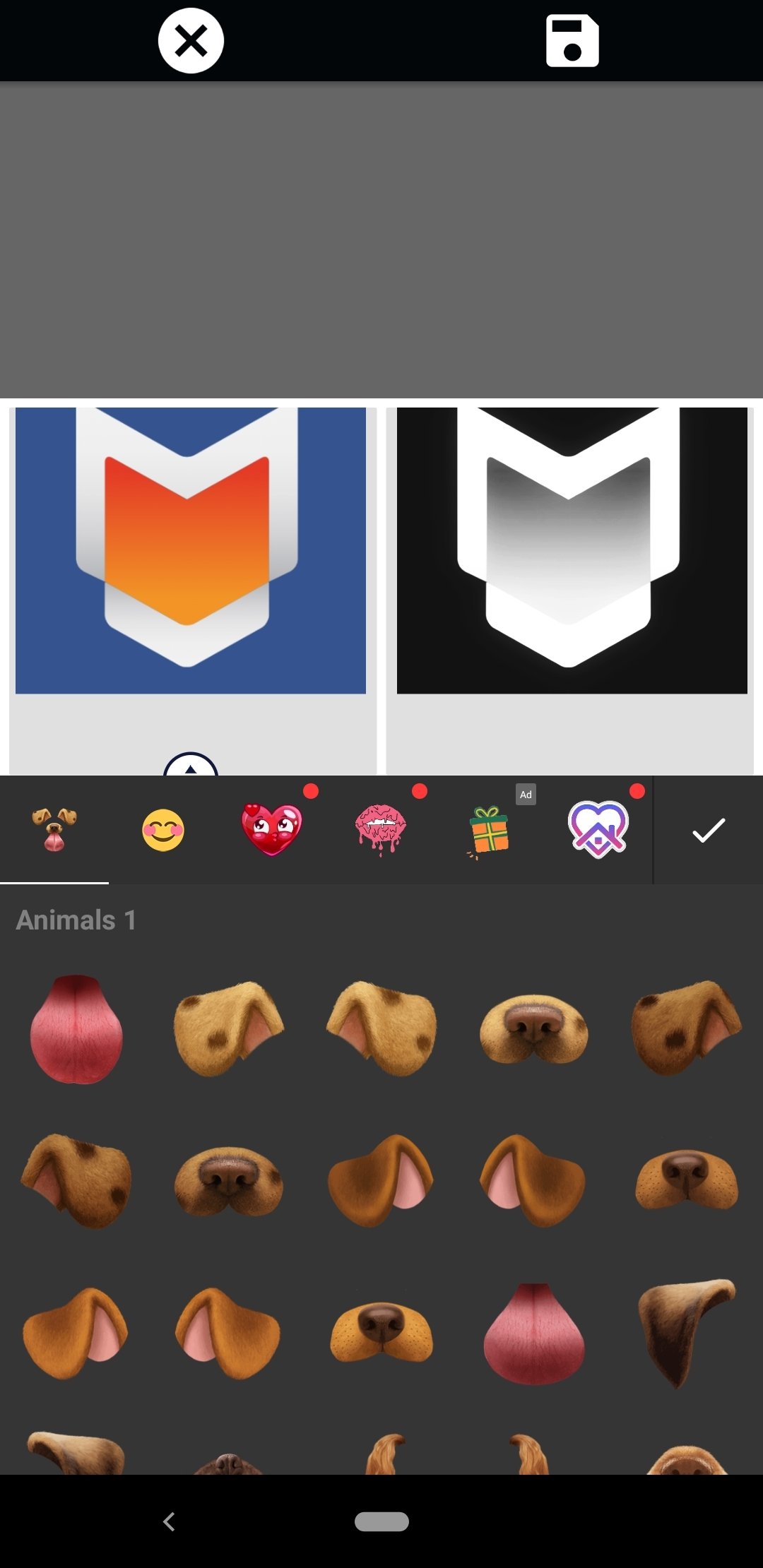
Task: Close the editor with the X button
Action: (x=191, y=40)
